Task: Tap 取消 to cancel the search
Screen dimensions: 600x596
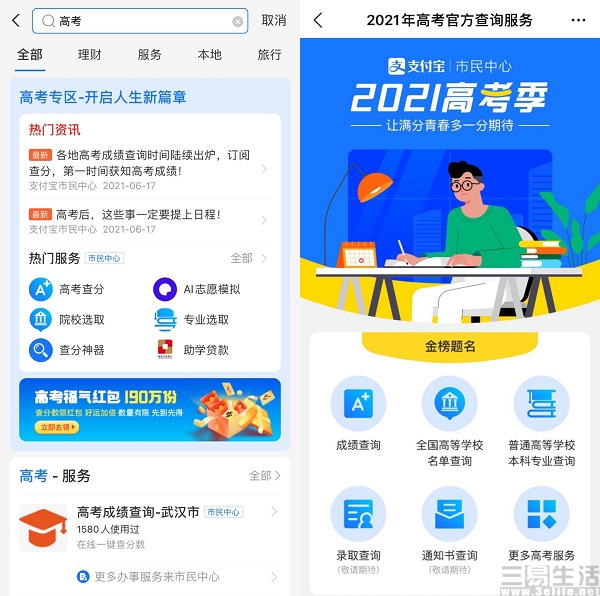Action: tap(273, 21)
